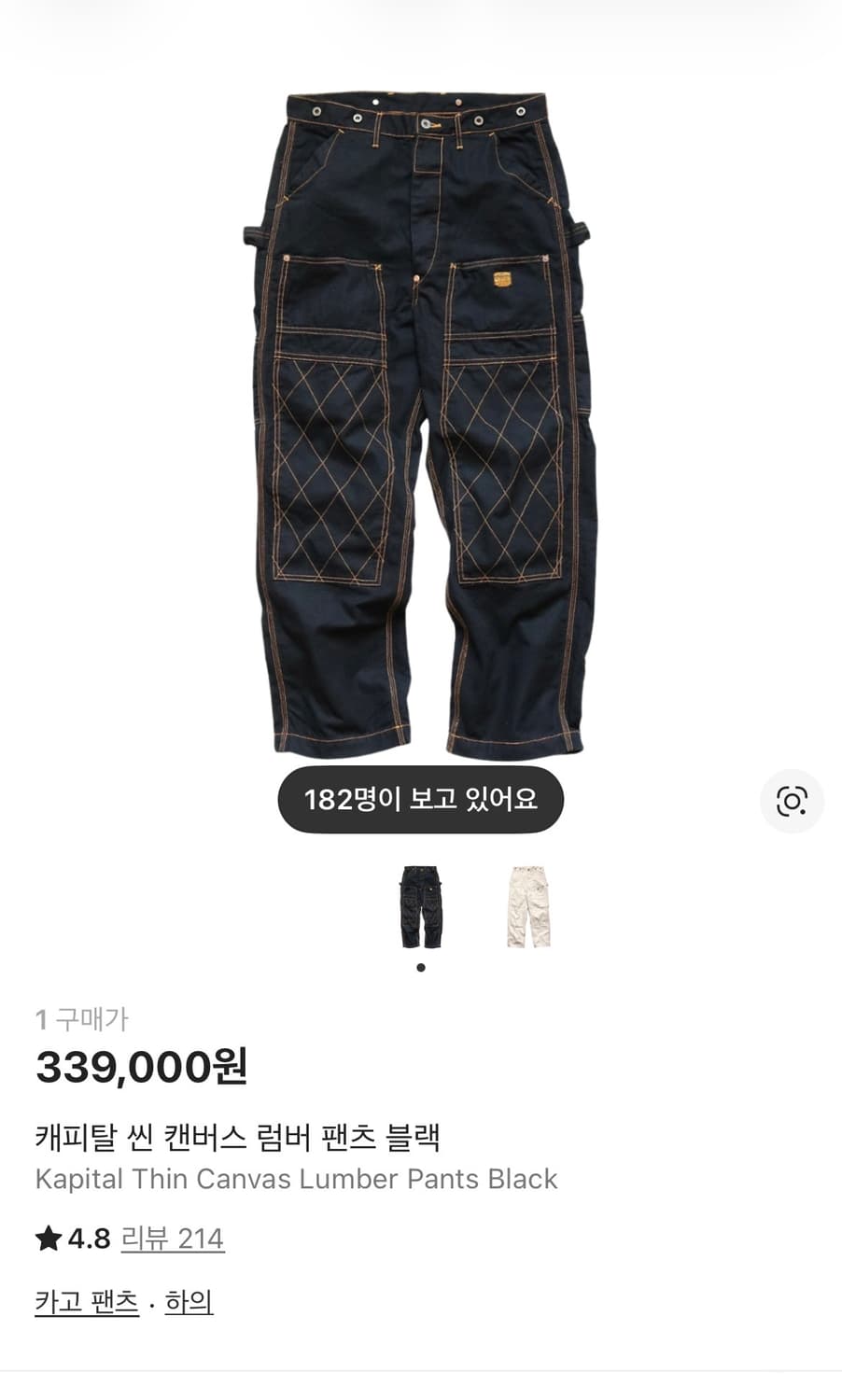Click the star icon next to the 4.8 rating
The width and height of the screenshot is (842, 1400).
pyautogui.click(x=46, y=1239)
